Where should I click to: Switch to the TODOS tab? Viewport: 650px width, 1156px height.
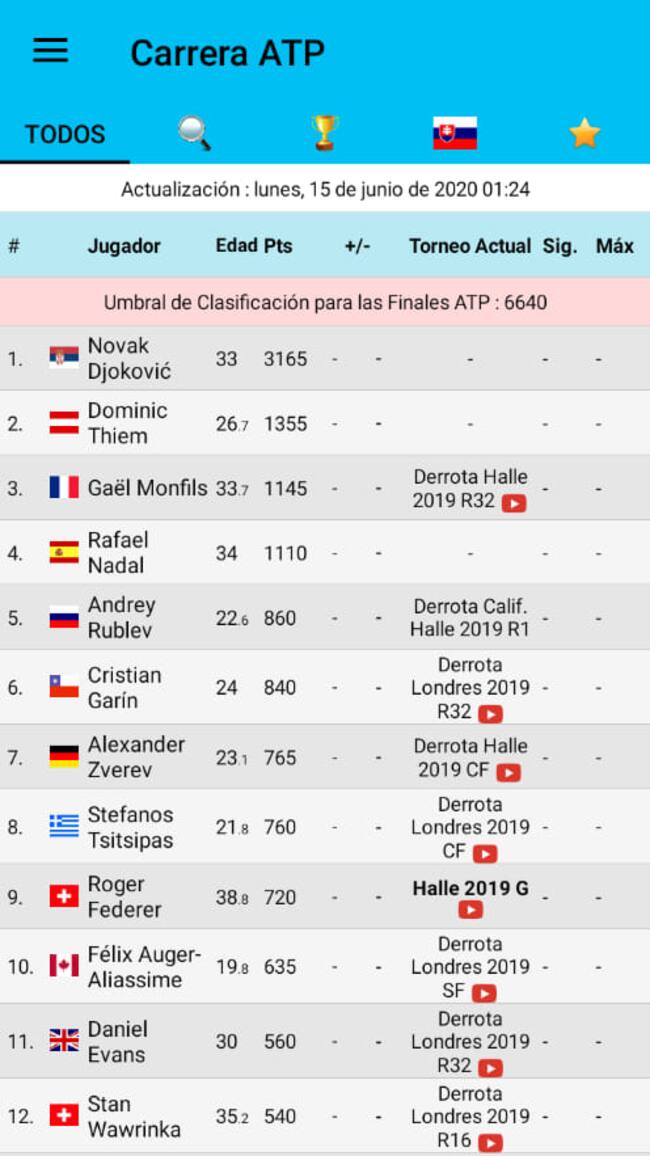(65, 134)
